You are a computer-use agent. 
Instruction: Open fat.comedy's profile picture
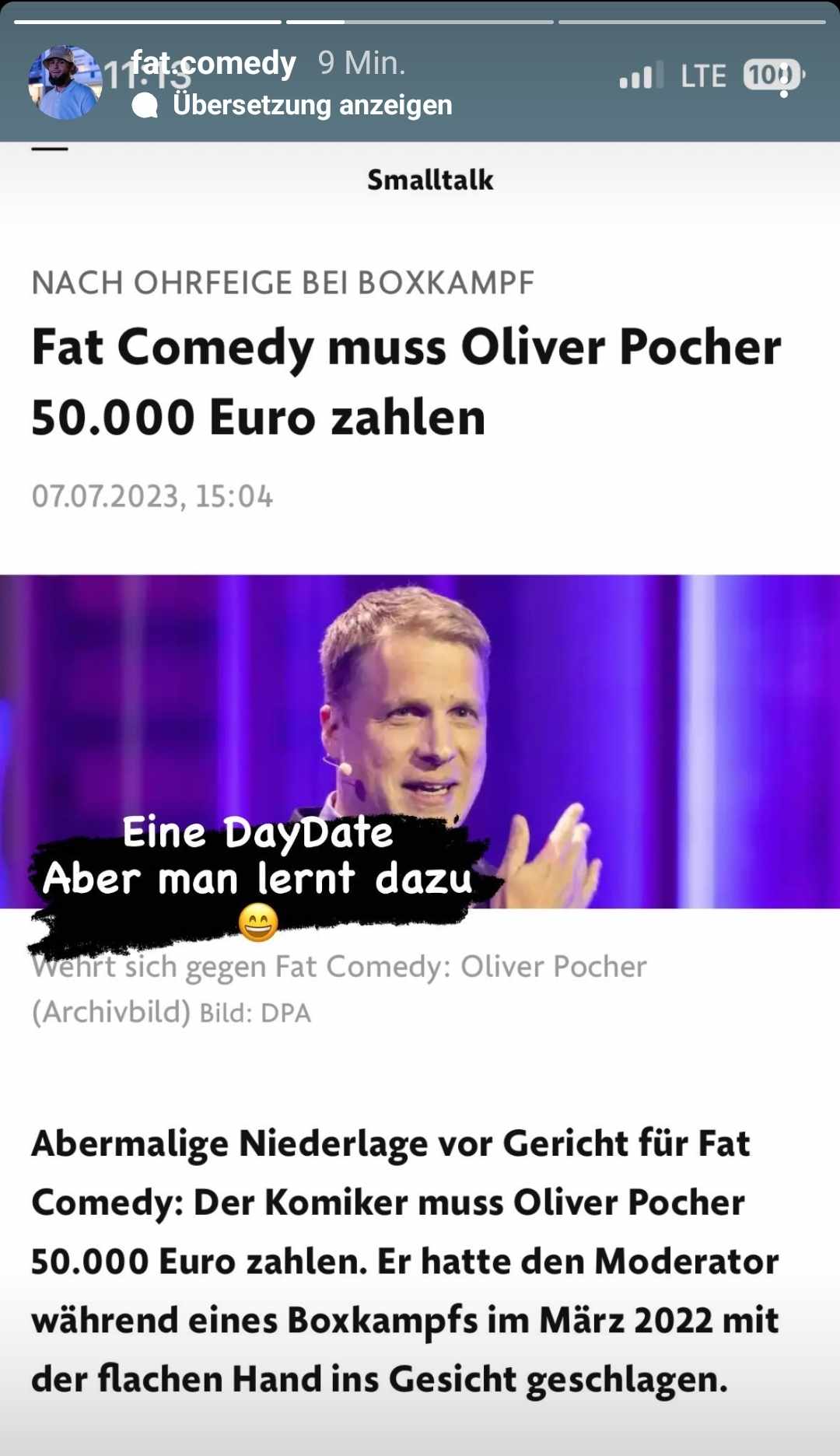(65, 82)
